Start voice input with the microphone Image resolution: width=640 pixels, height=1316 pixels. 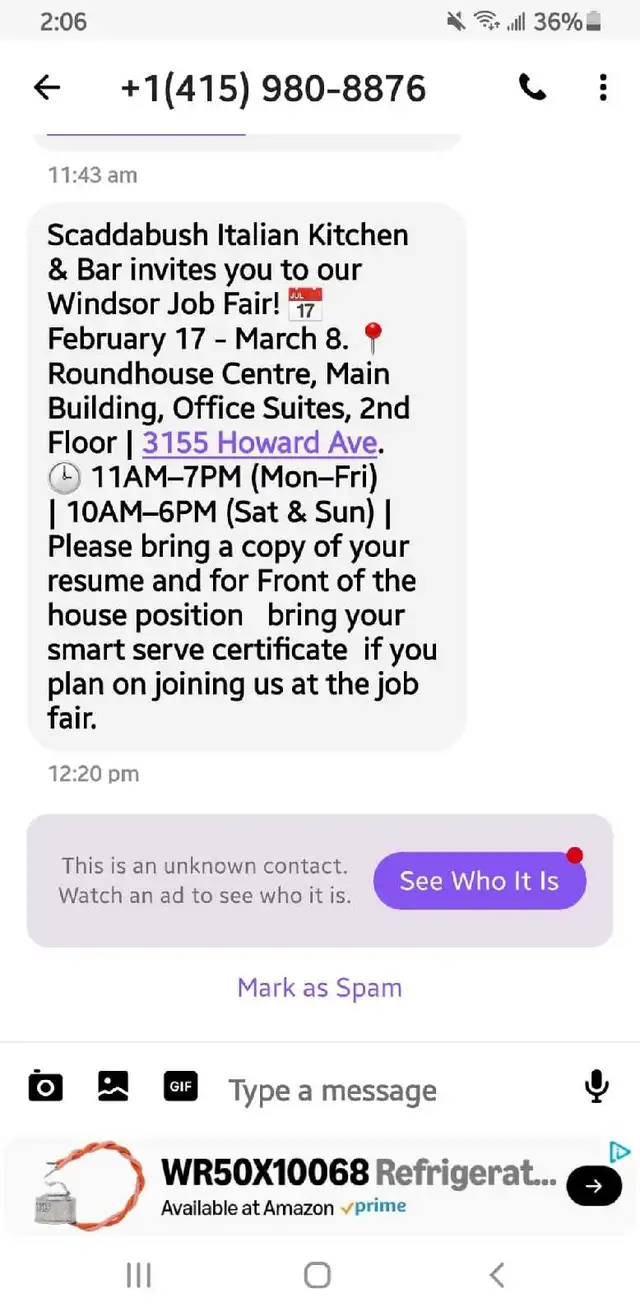point(596,1087)
